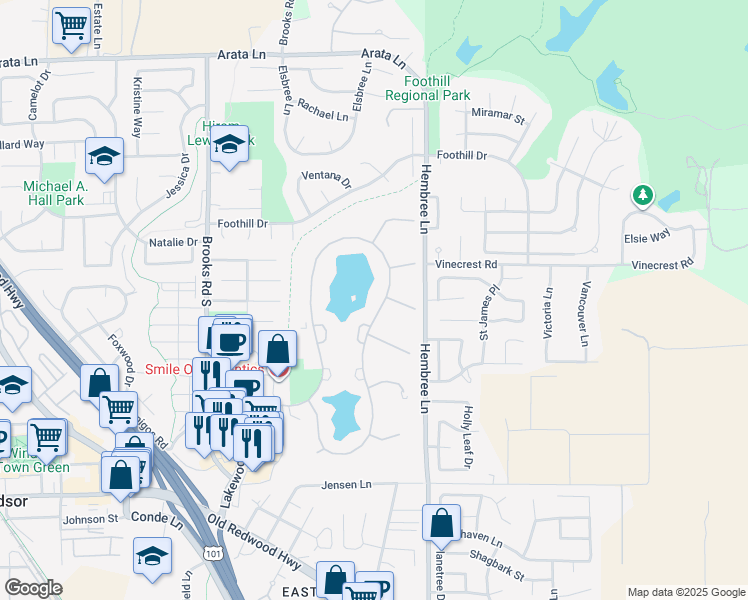Select the school marker below Conde Ln
Screen dimensions: 748x600
point(152,556)
